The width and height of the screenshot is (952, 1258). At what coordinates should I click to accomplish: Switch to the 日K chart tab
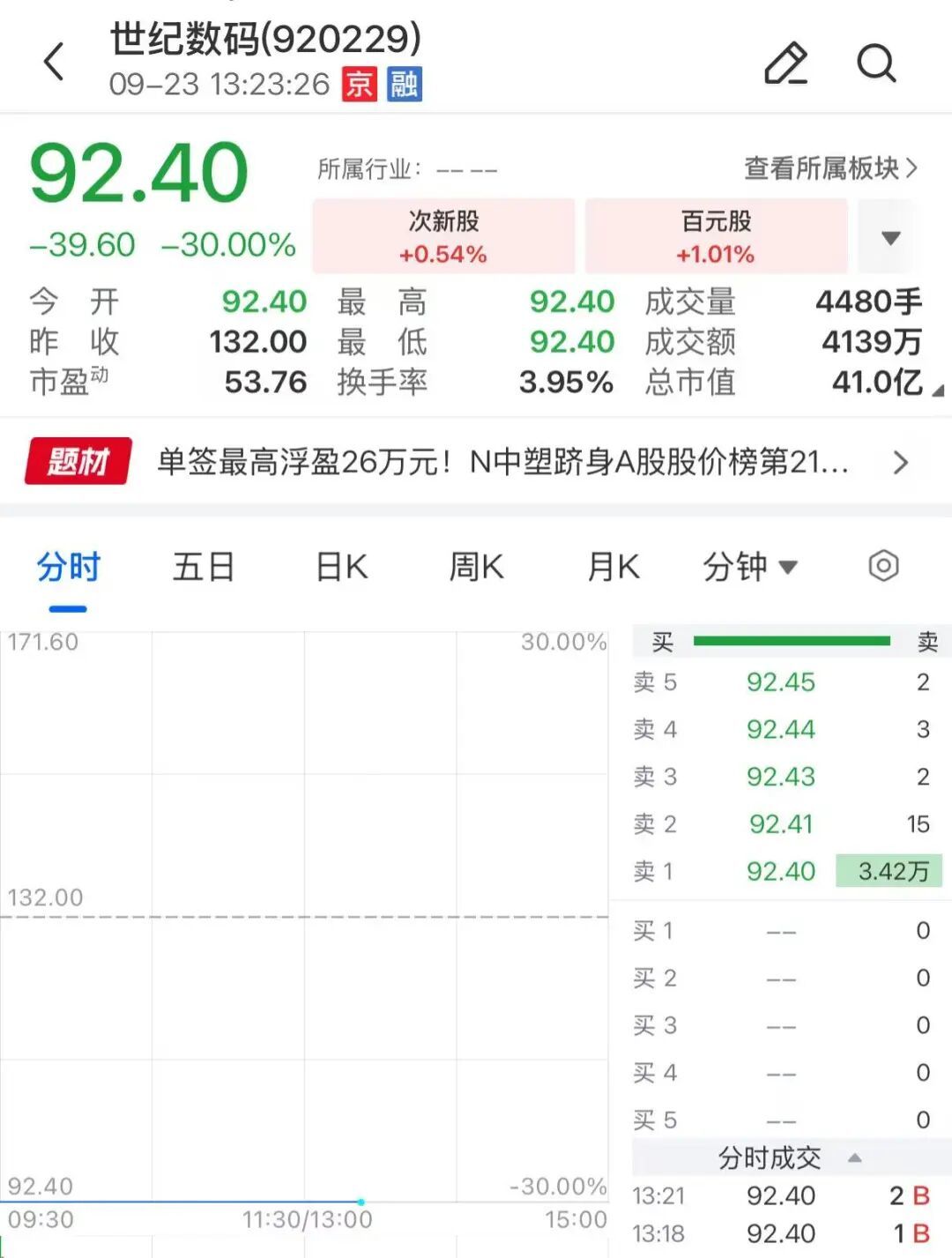[x=341, y=567]
